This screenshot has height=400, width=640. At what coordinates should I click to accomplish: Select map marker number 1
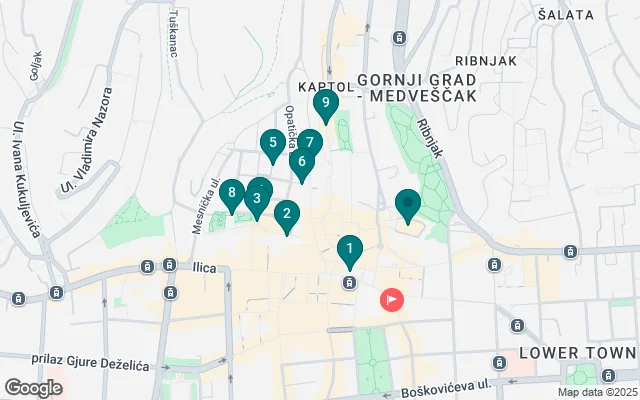349,247
